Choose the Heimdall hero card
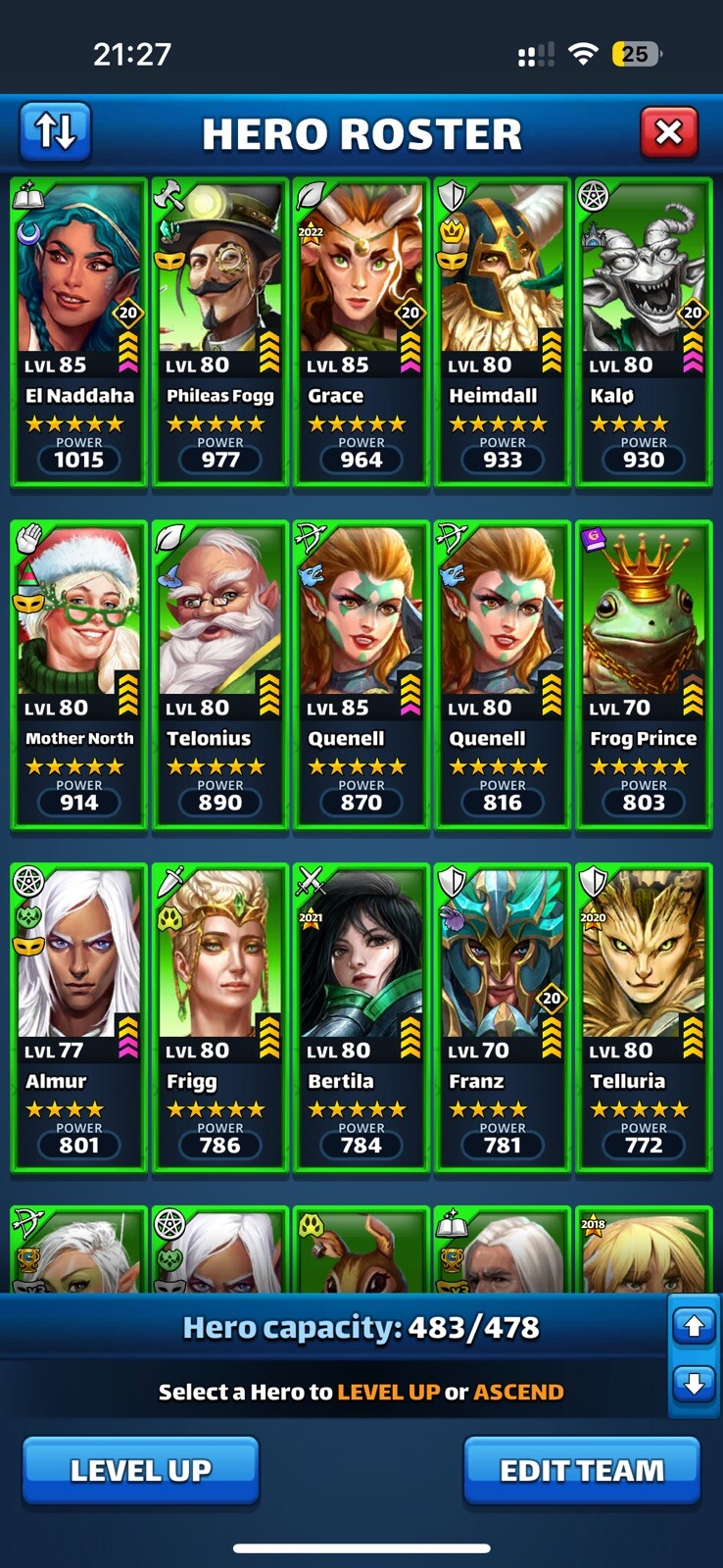 (502, 331)
